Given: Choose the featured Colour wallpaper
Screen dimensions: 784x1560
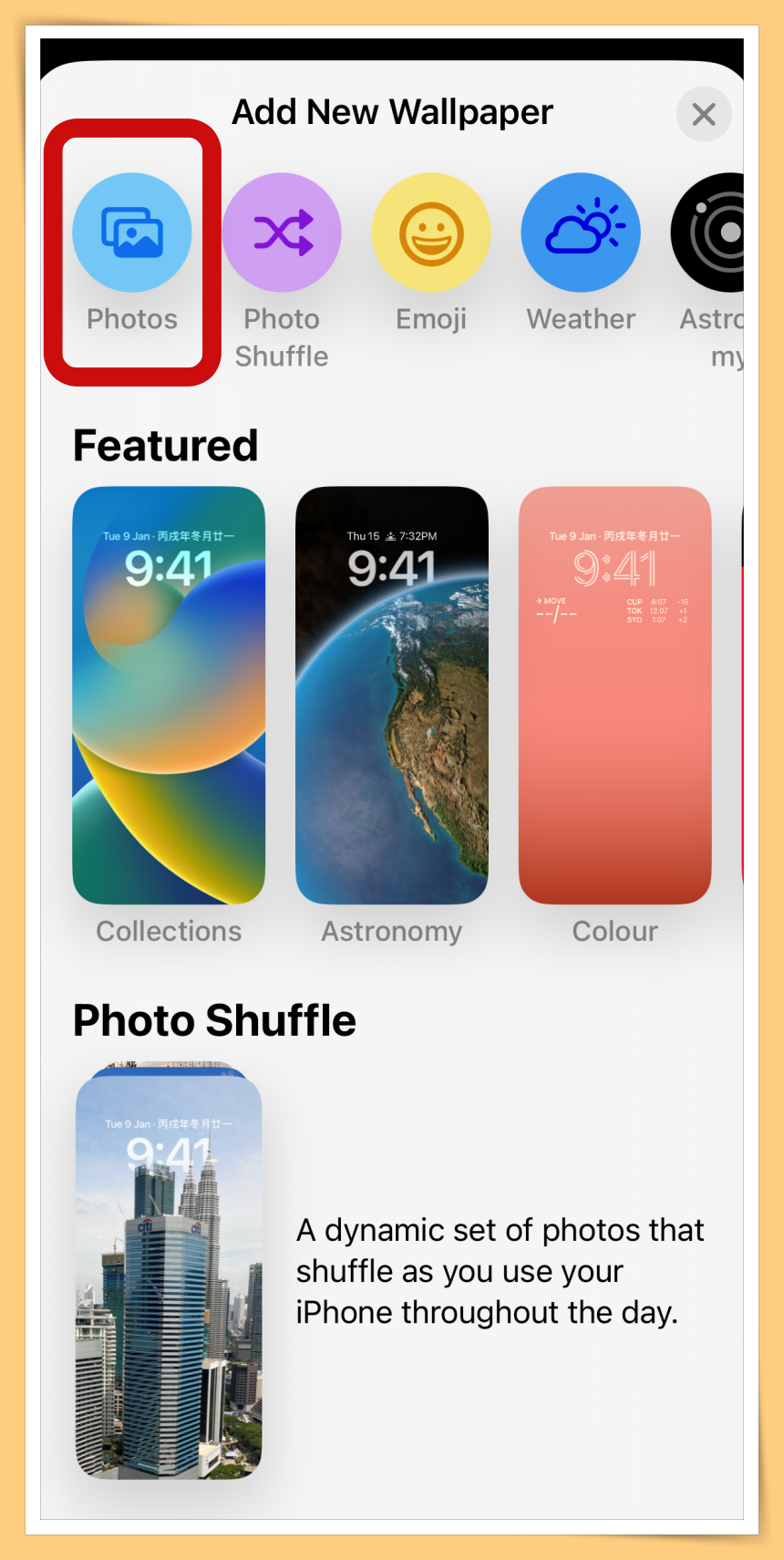Looking at the screenshot, I should 615,695.
